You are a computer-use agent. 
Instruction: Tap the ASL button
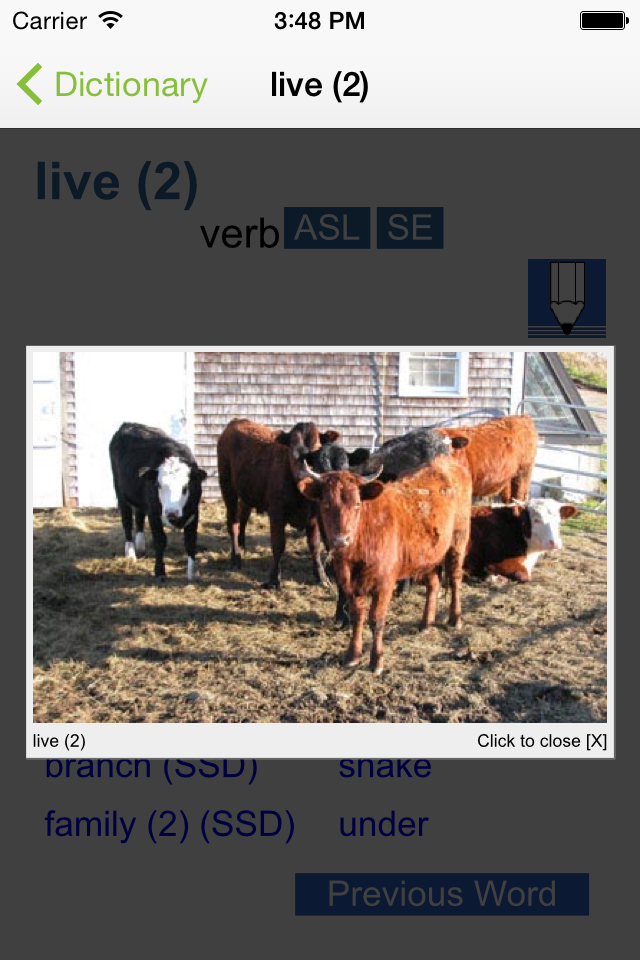[x=327, y=228]
